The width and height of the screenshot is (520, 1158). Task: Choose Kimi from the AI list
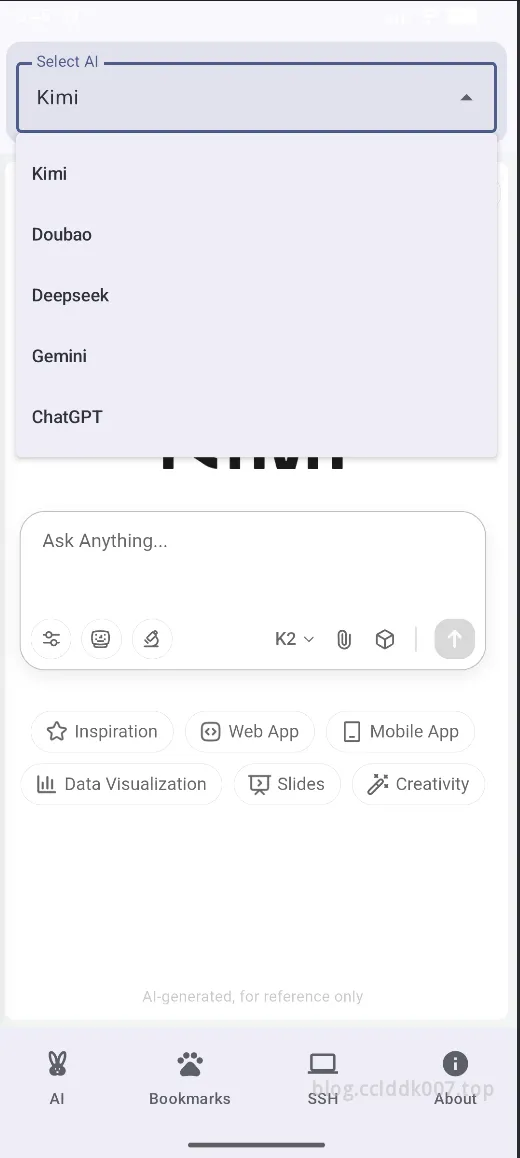click(x=256, y=174)
